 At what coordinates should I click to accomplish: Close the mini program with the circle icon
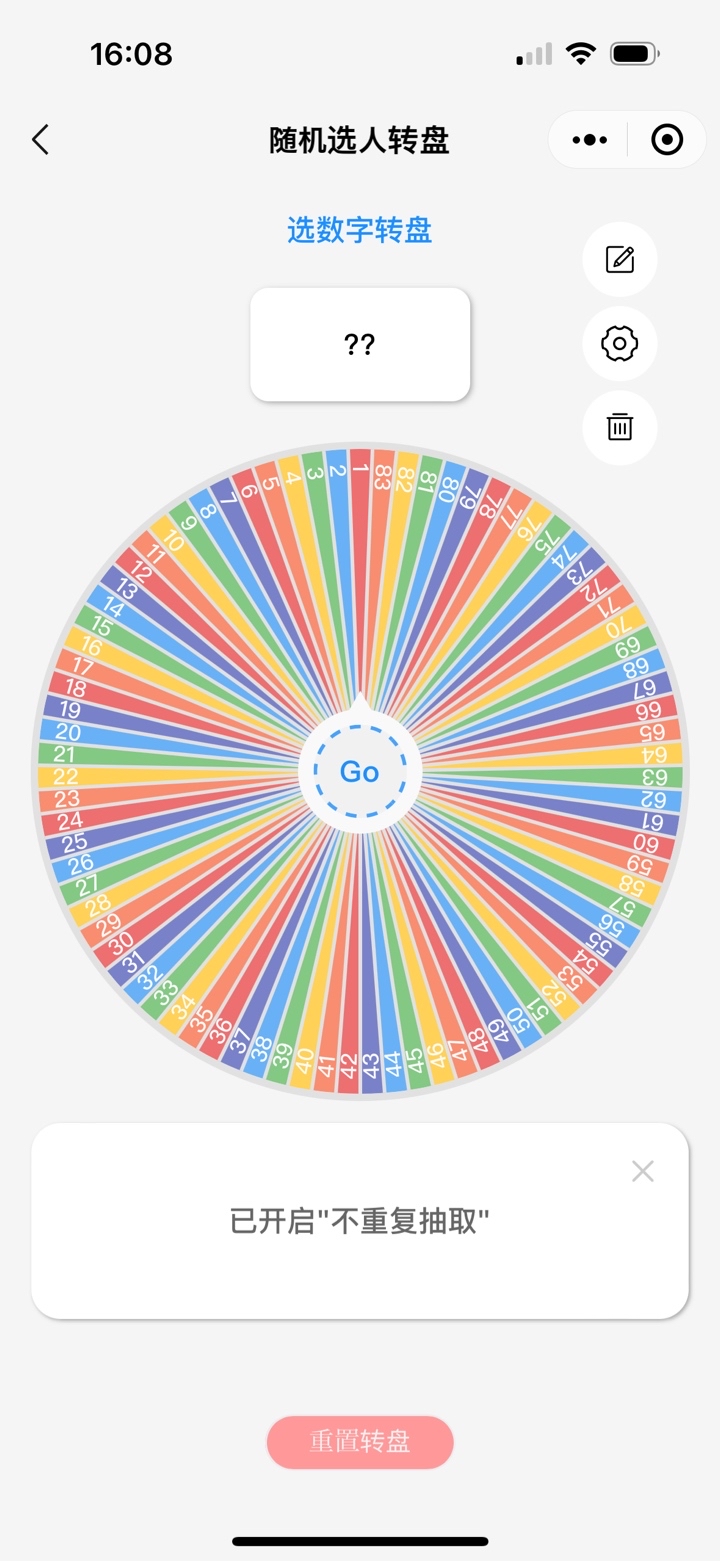click(667, 140)
